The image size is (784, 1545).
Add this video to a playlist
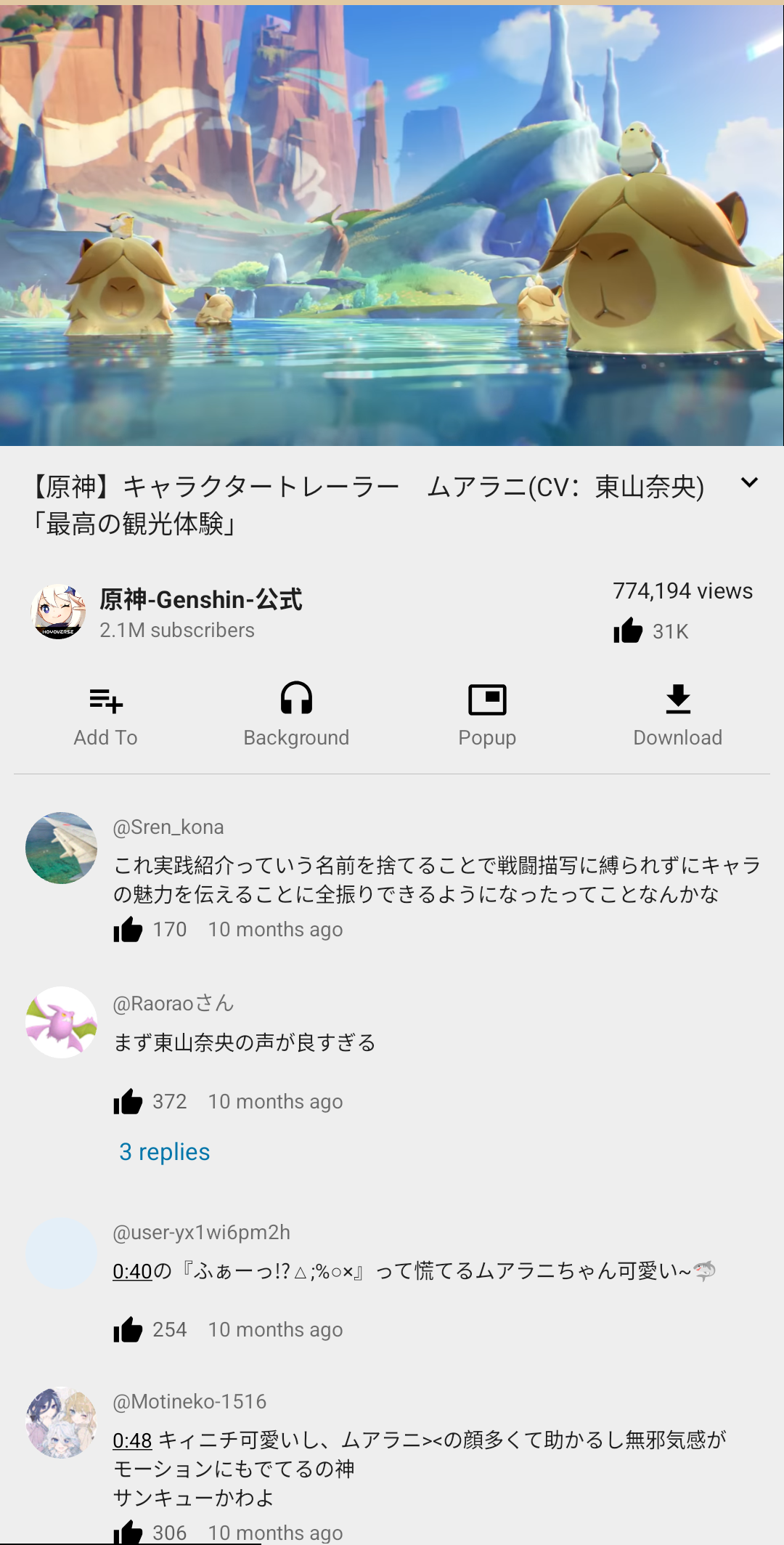click(106, 715)
